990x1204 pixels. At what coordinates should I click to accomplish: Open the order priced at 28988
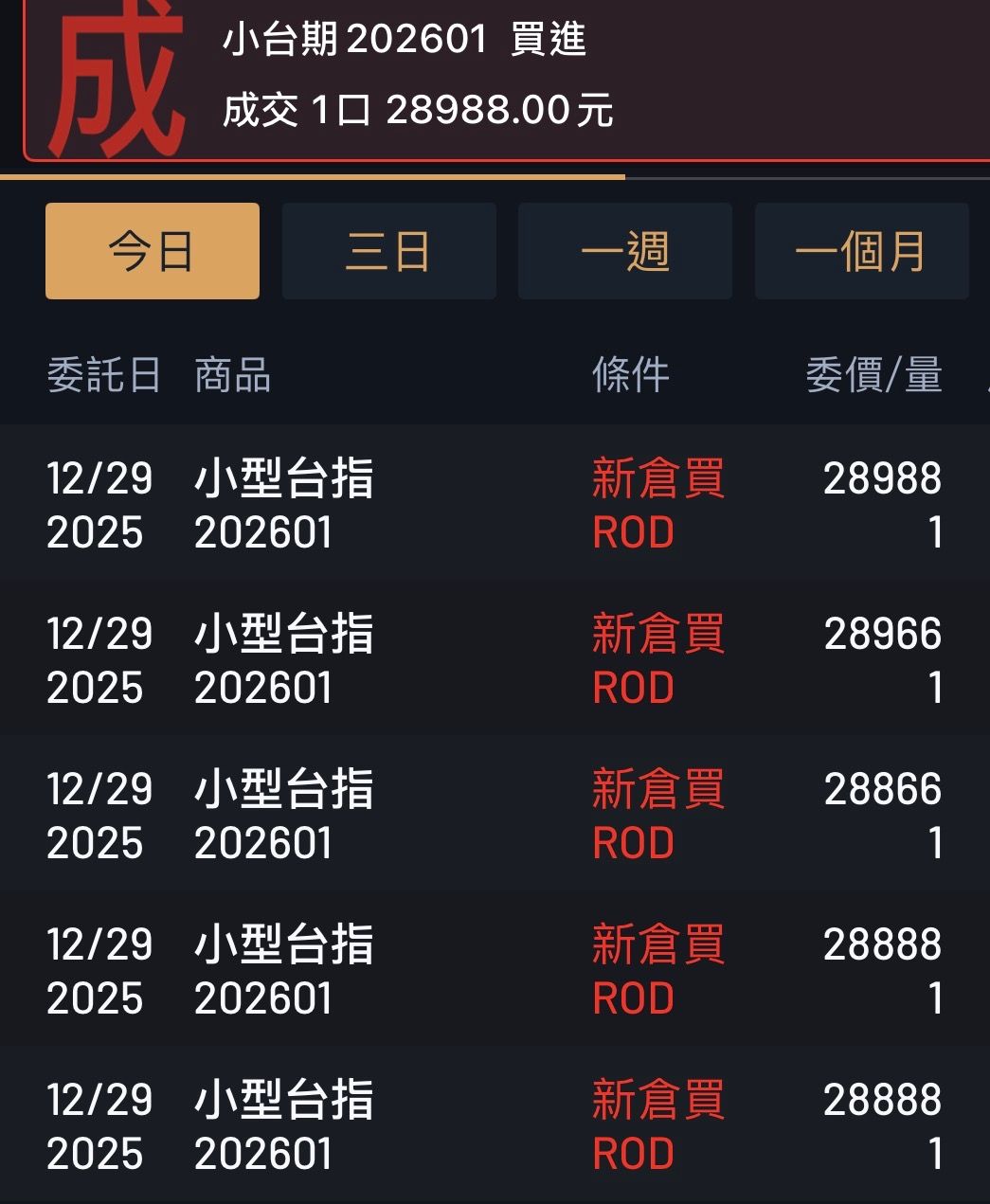[x=495, y=504]
